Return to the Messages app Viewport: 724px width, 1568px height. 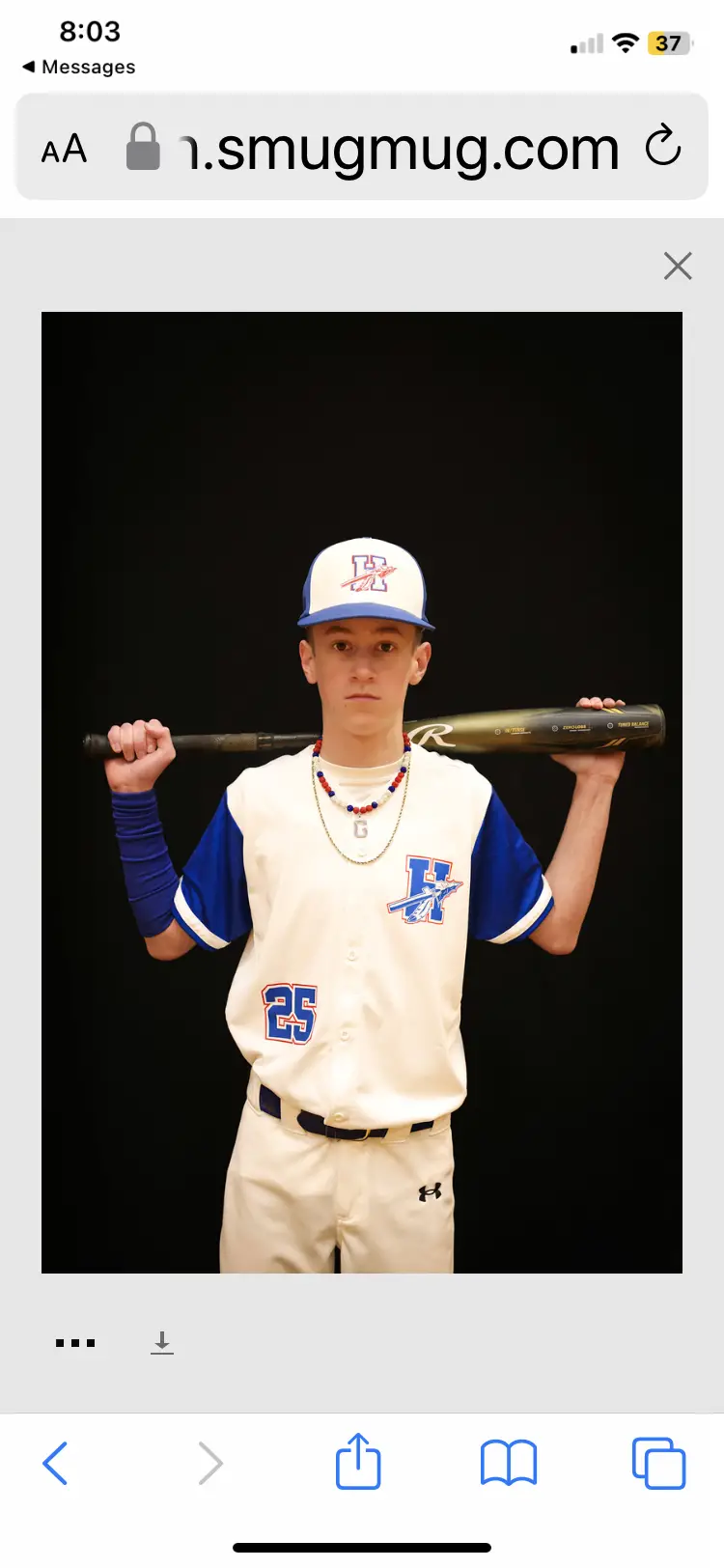pos(79,67)
